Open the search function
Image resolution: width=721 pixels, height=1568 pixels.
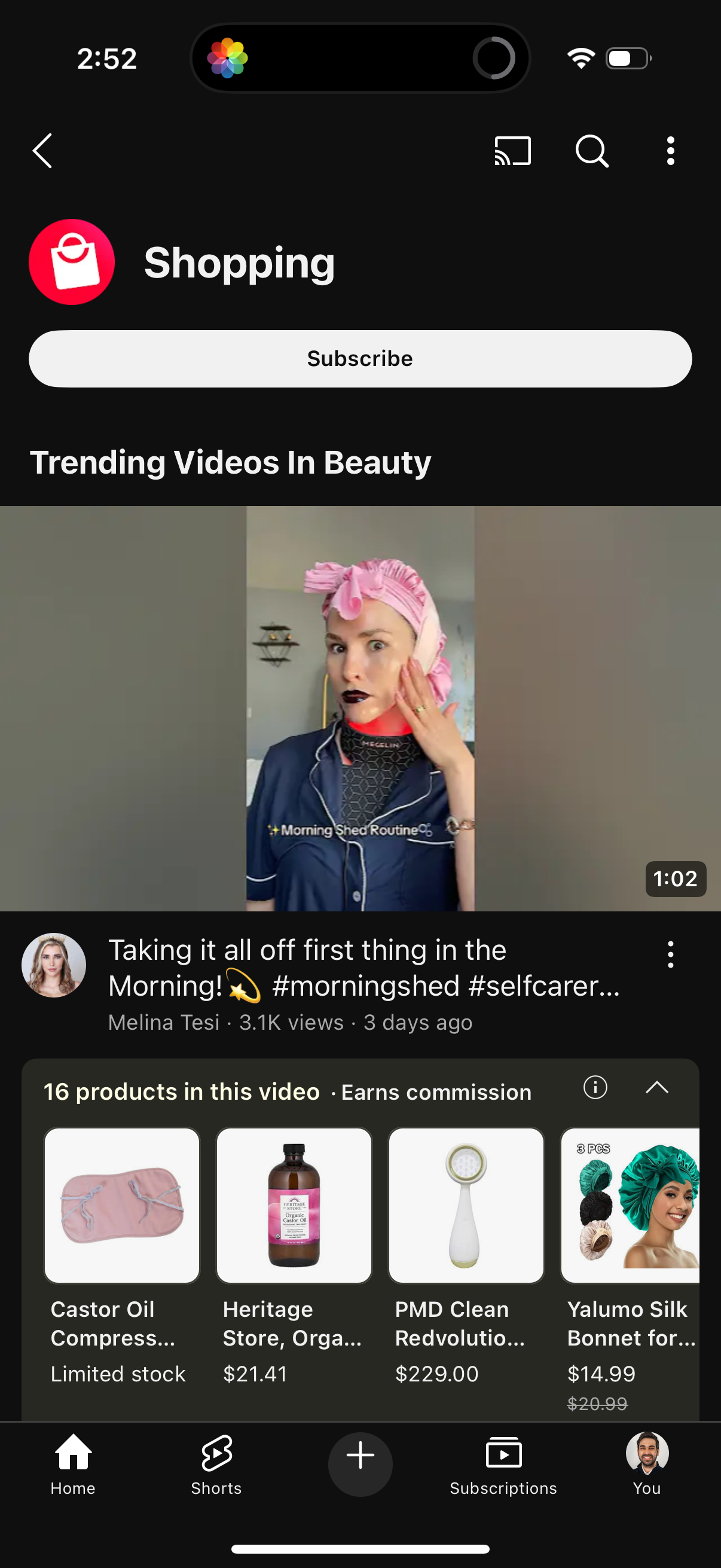(x=591, y=150)
